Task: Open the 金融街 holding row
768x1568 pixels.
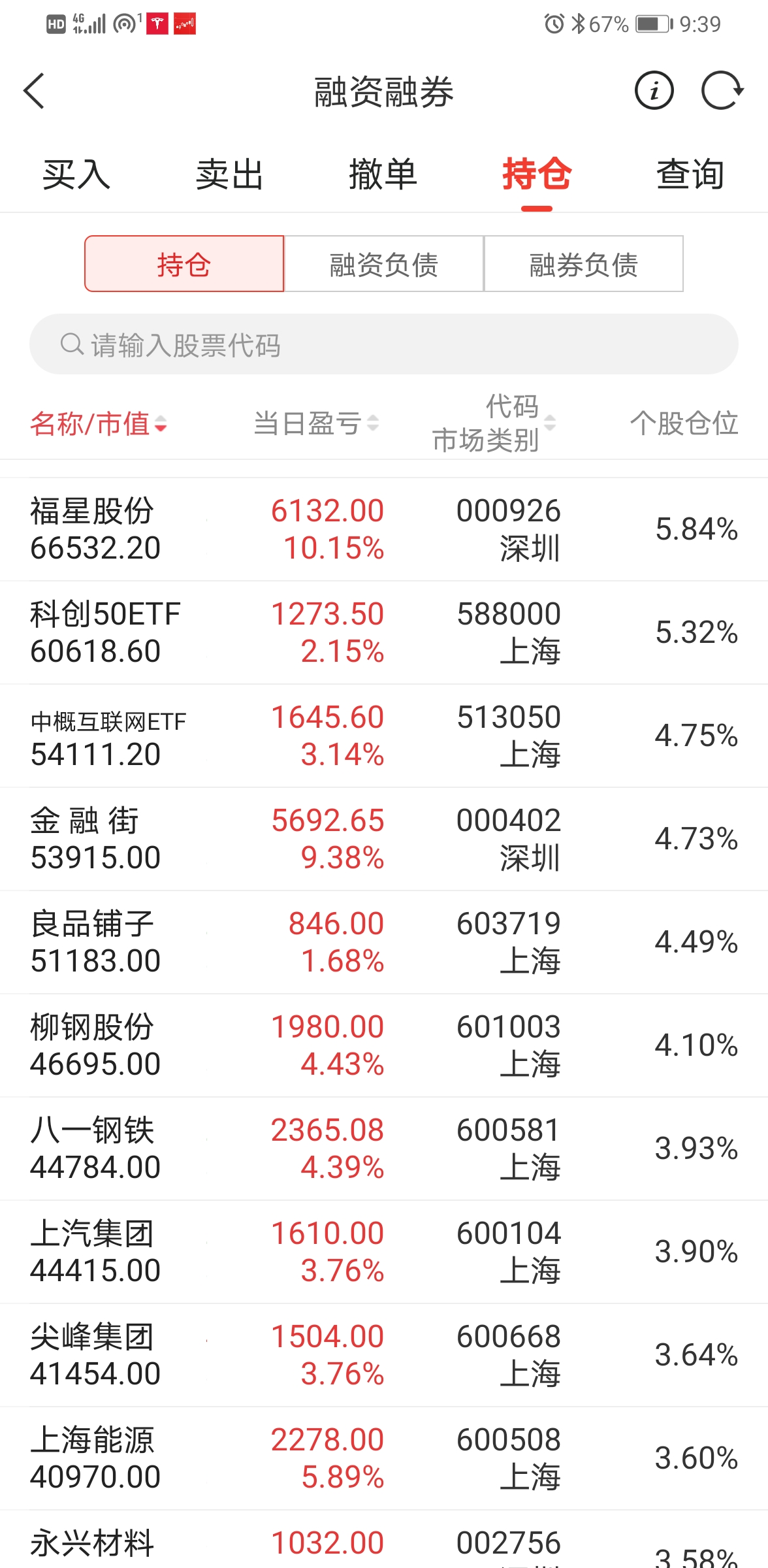Action: pos(384,839)
